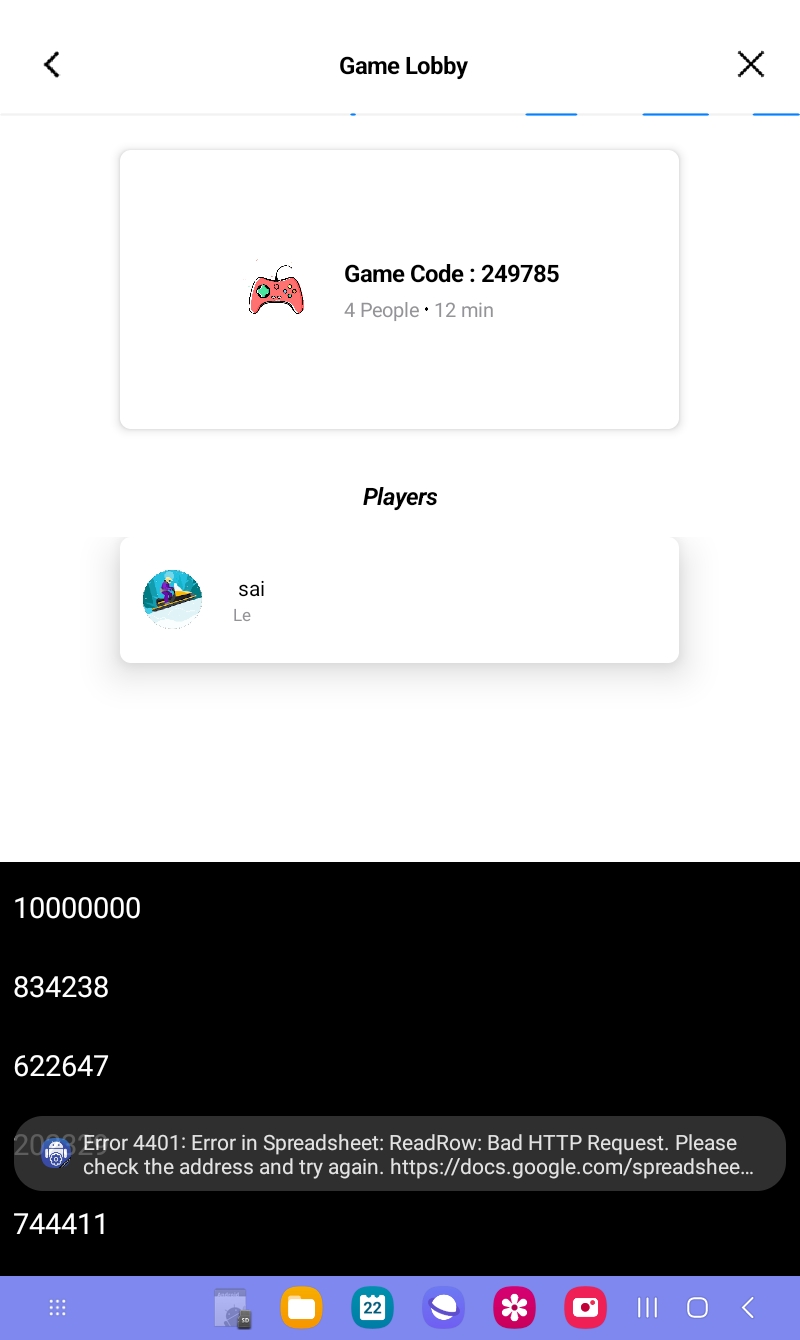Open the SD card storage app

pyautogui.click(x=231, y=1307)
